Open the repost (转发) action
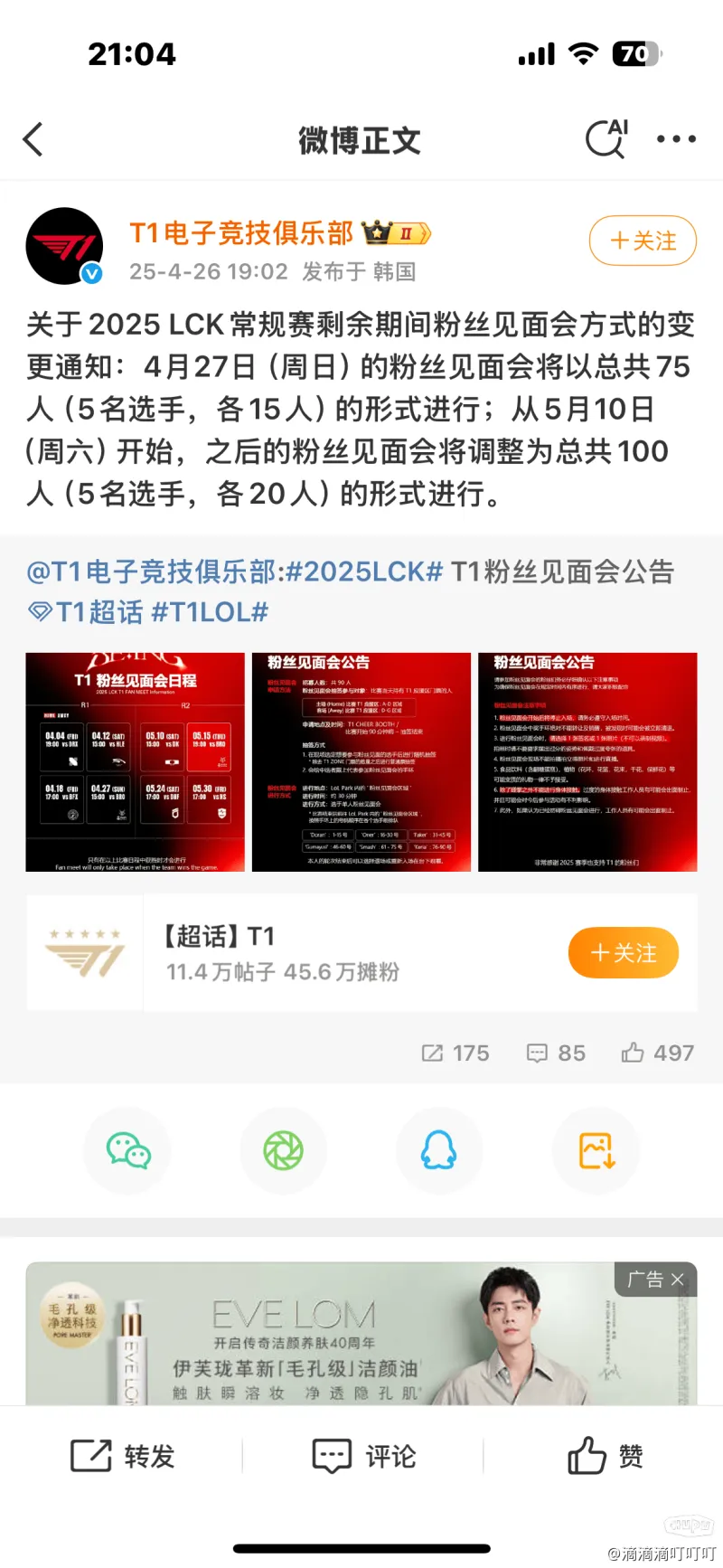This screenshot has height=1568, width=723. coord(122,1456)
